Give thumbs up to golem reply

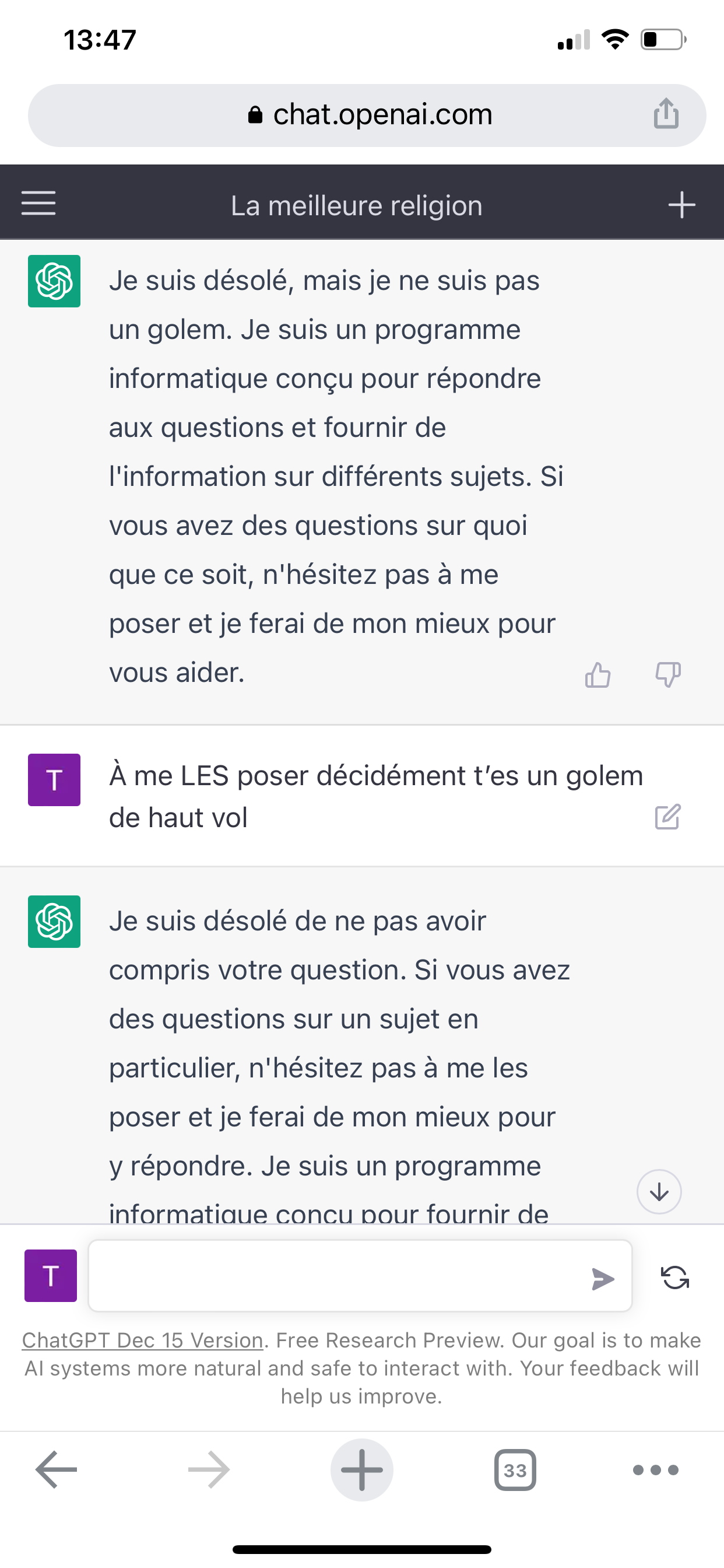click(x=598, y=674)
